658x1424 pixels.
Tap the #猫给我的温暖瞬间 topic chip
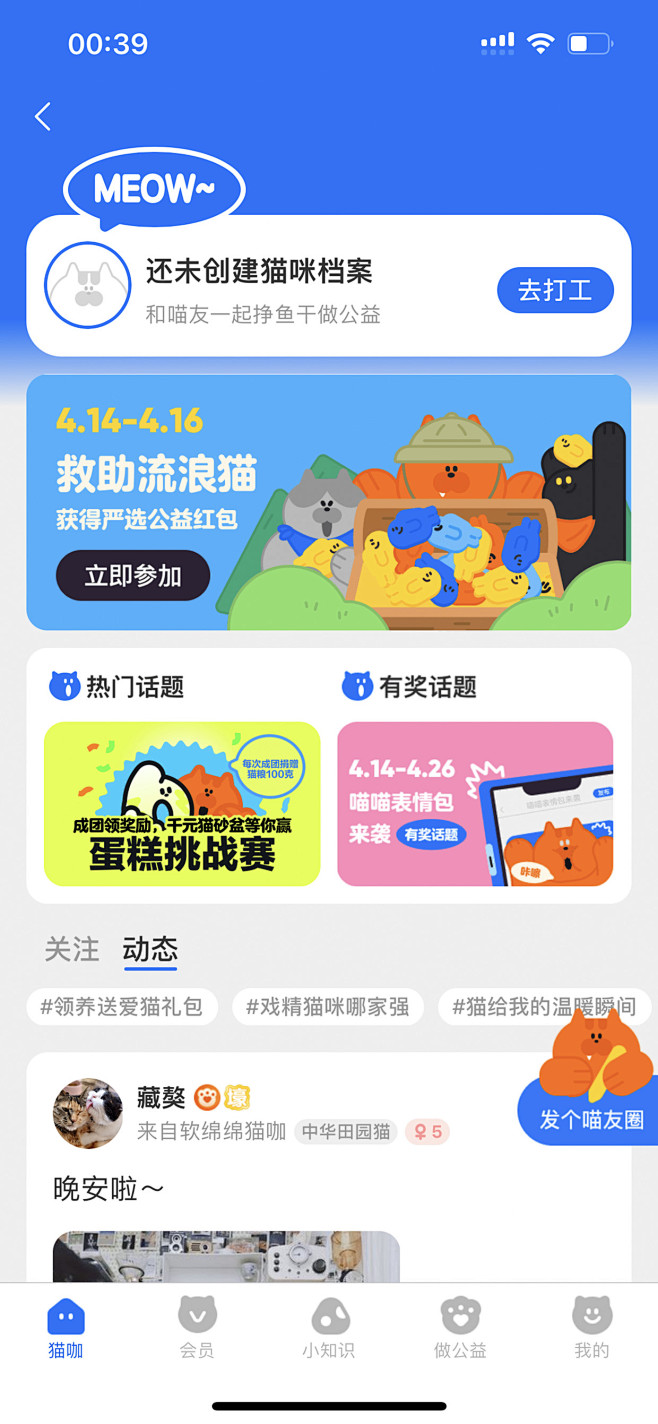coord(544,1007)
